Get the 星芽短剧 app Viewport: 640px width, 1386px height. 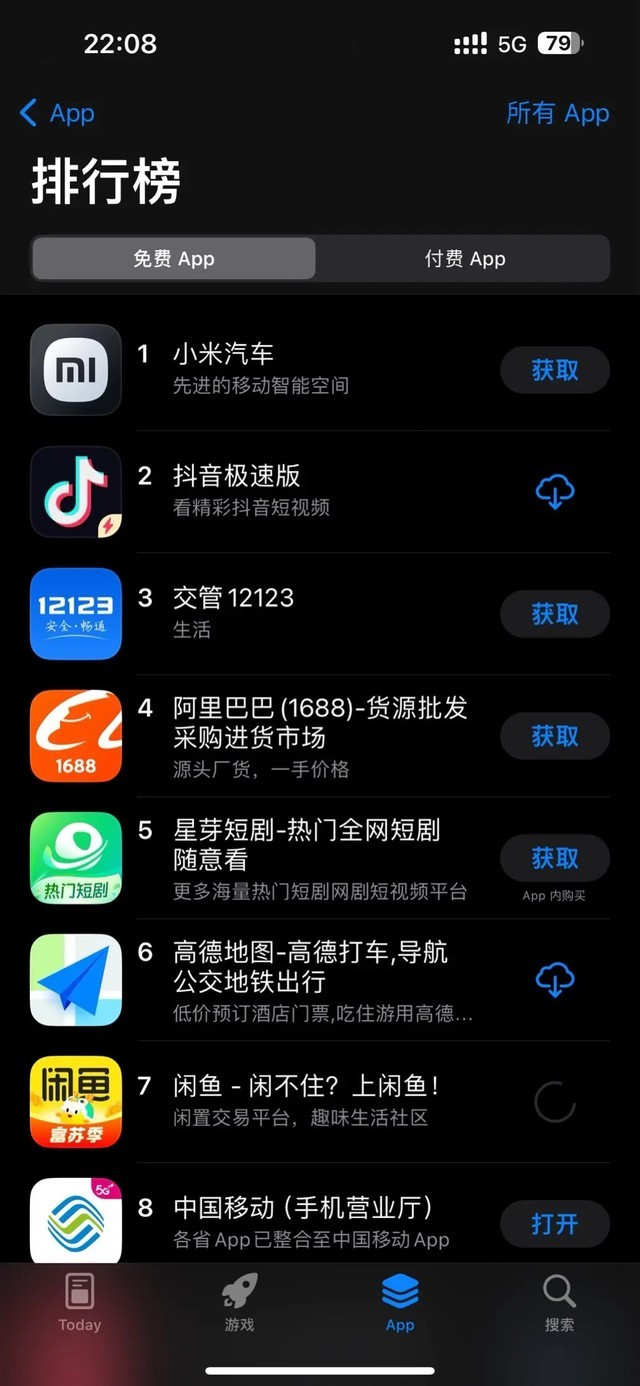point(554,858)
